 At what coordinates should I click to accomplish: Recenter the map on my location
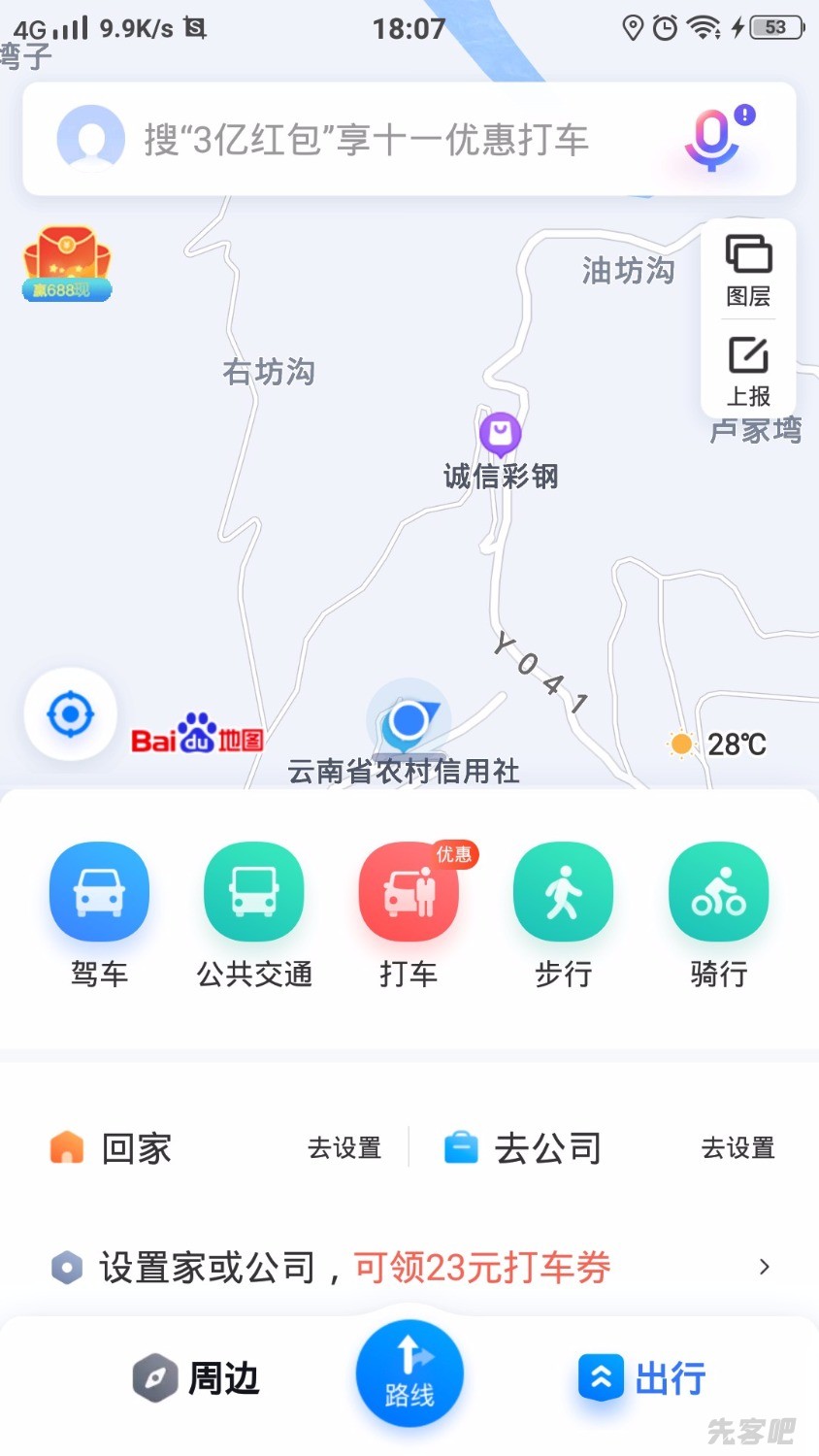click(x=71, y=714)
